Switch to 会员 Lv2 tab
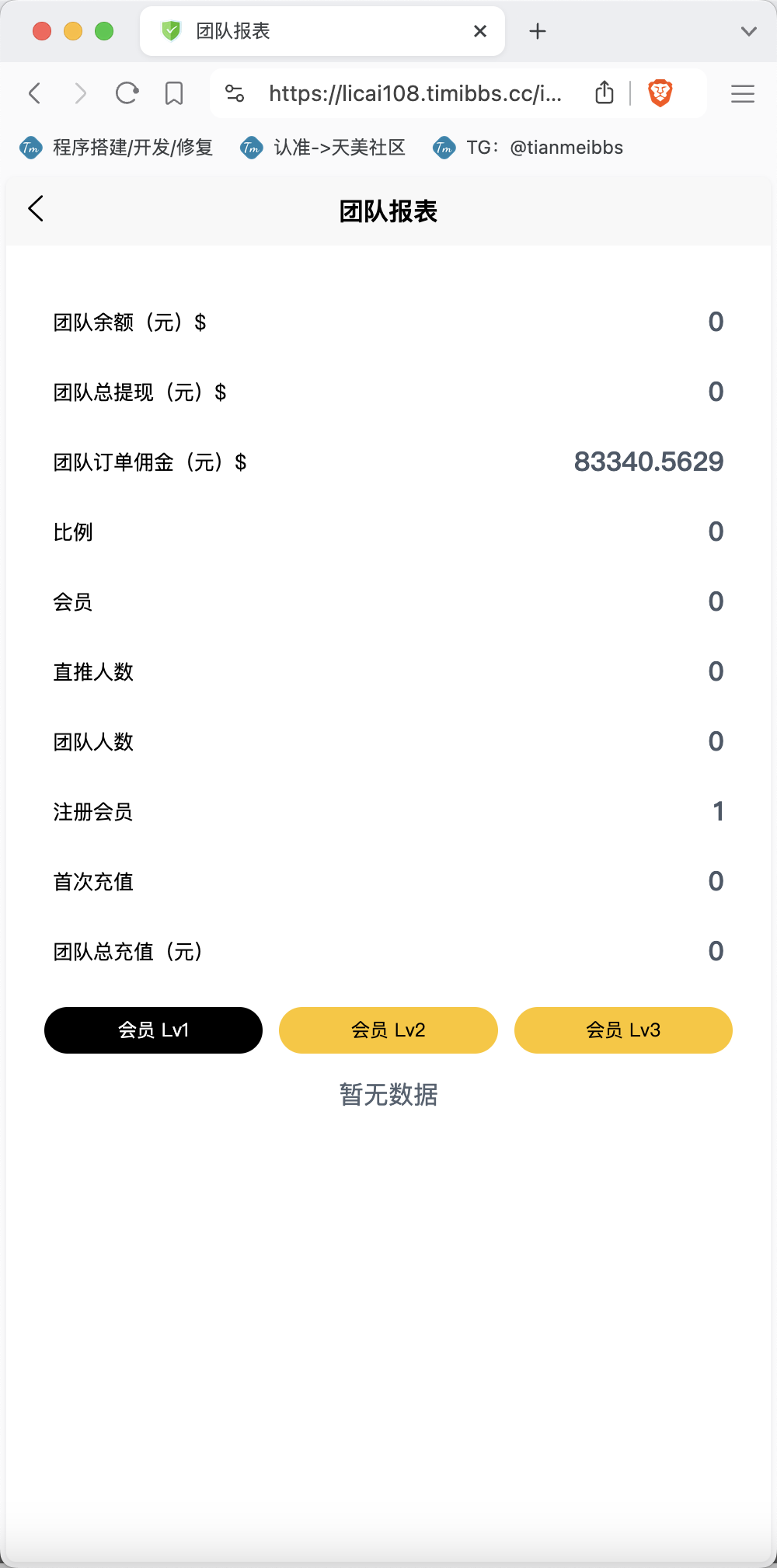The height and width of the screenshot is (1568, 777). click(x=388, y=1030)
